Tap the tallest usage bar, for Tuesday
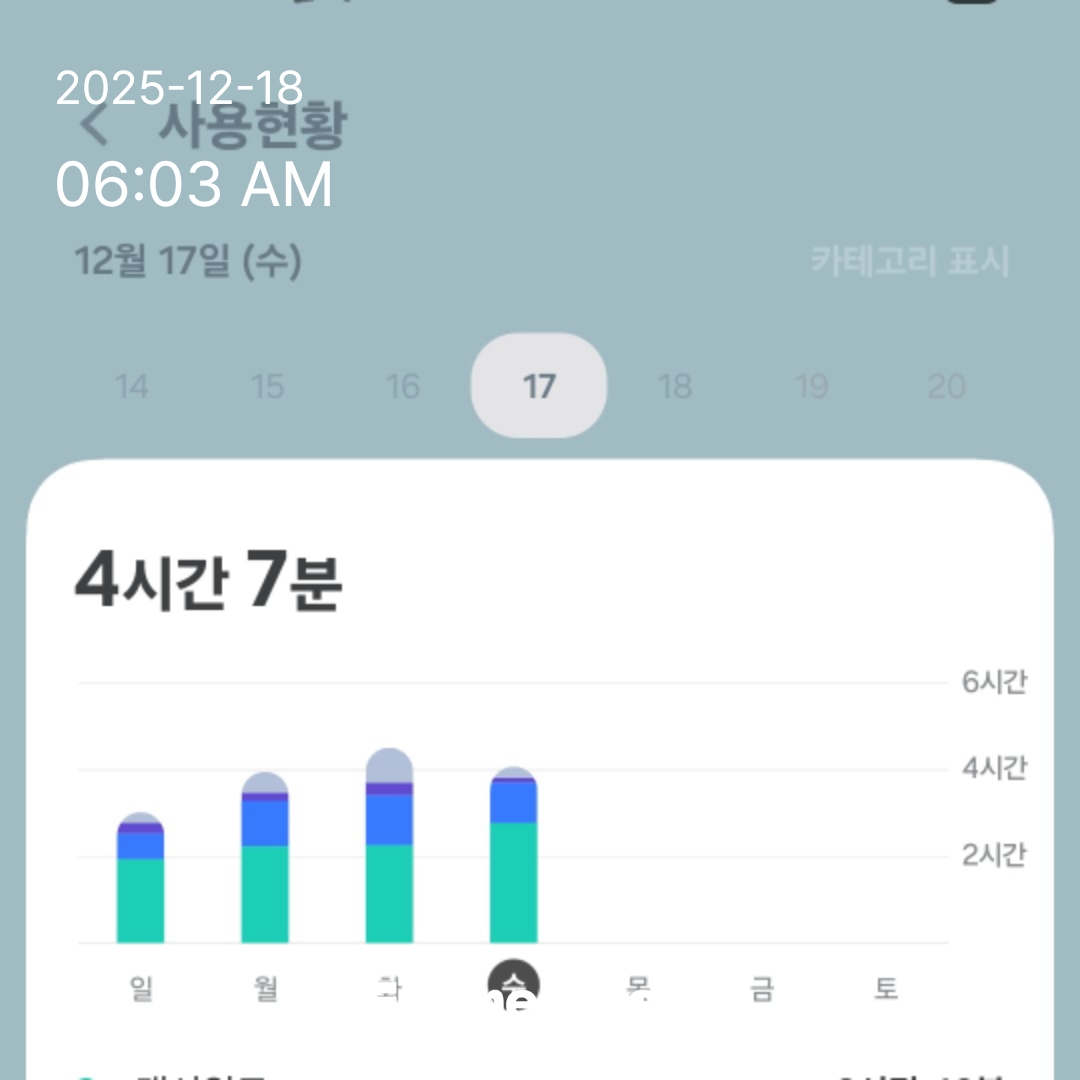The height and width of the screenshot is (1080, 1080). (389, 848)
